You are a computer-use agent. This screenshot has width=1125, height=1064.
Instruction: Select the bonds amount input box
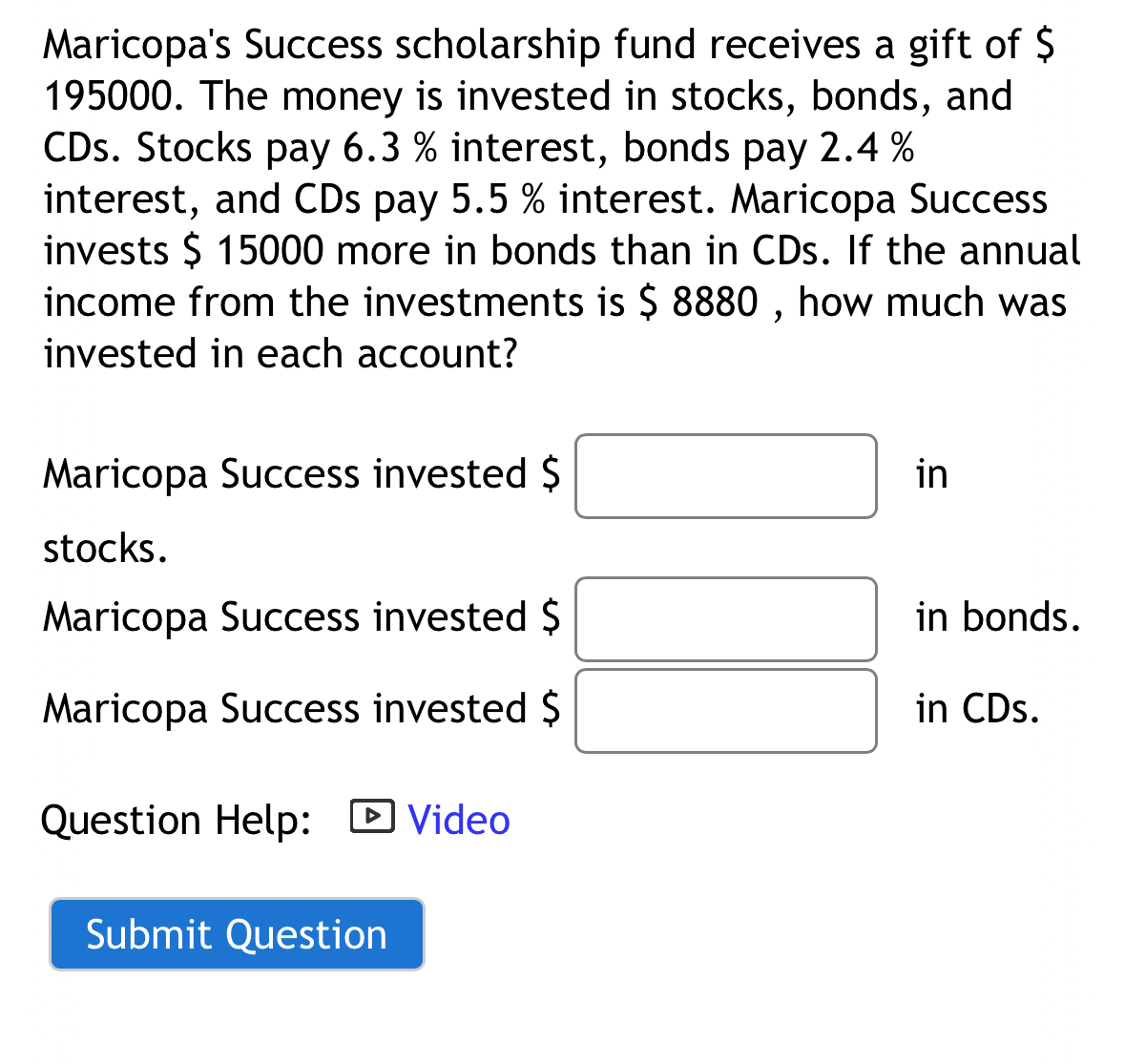(725, 619)
